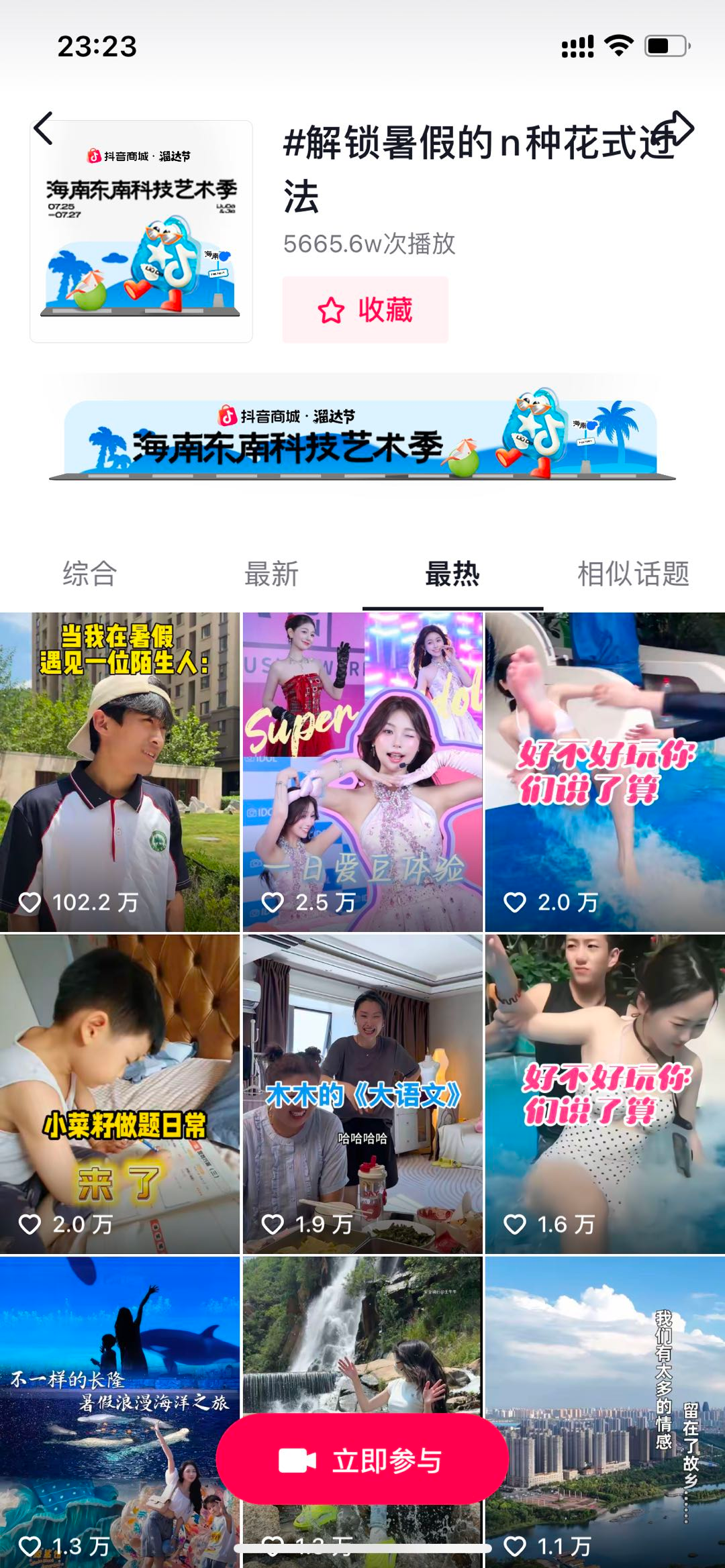Open the 木木的《大语文》 video

(362, 1094)
